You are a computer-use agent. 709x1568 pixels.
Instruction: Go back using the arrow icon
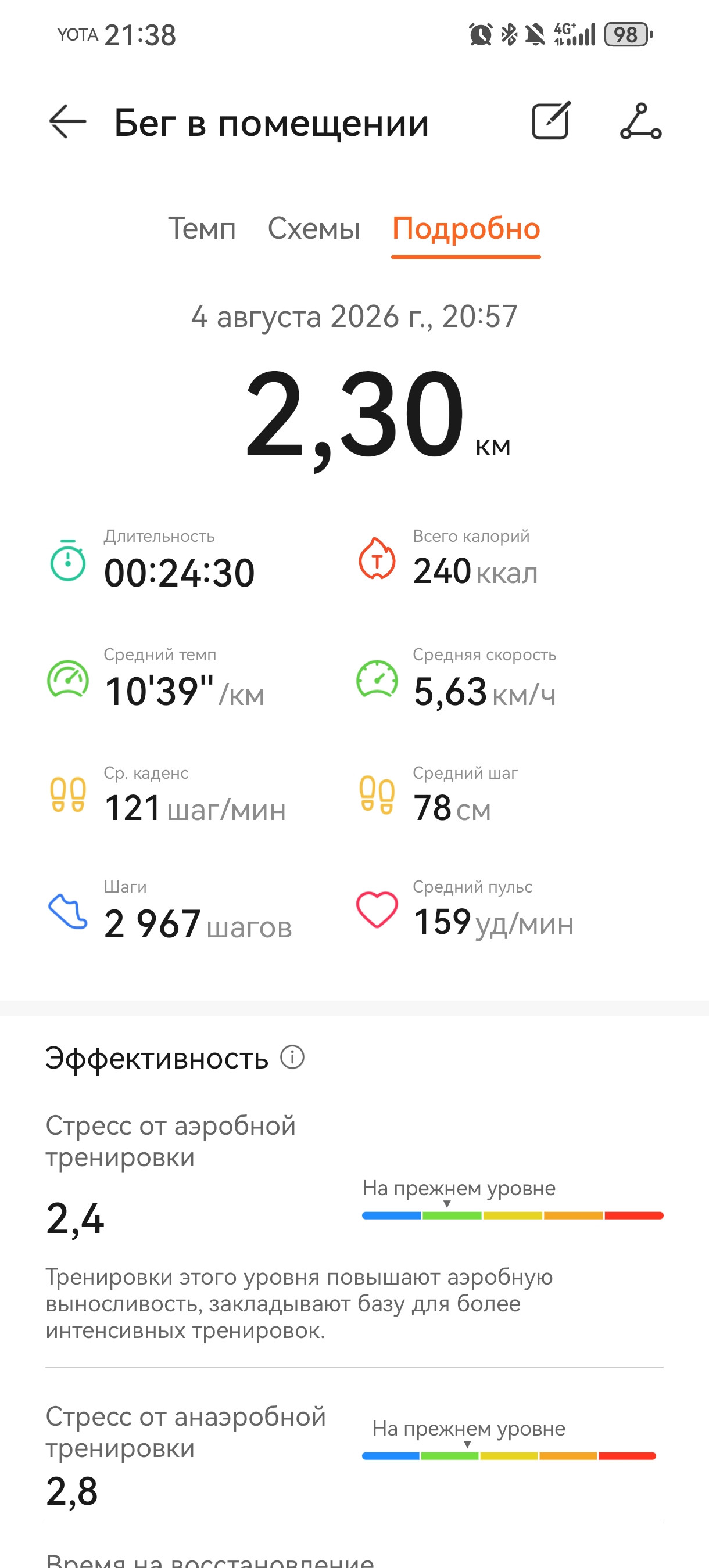[67, 122]
